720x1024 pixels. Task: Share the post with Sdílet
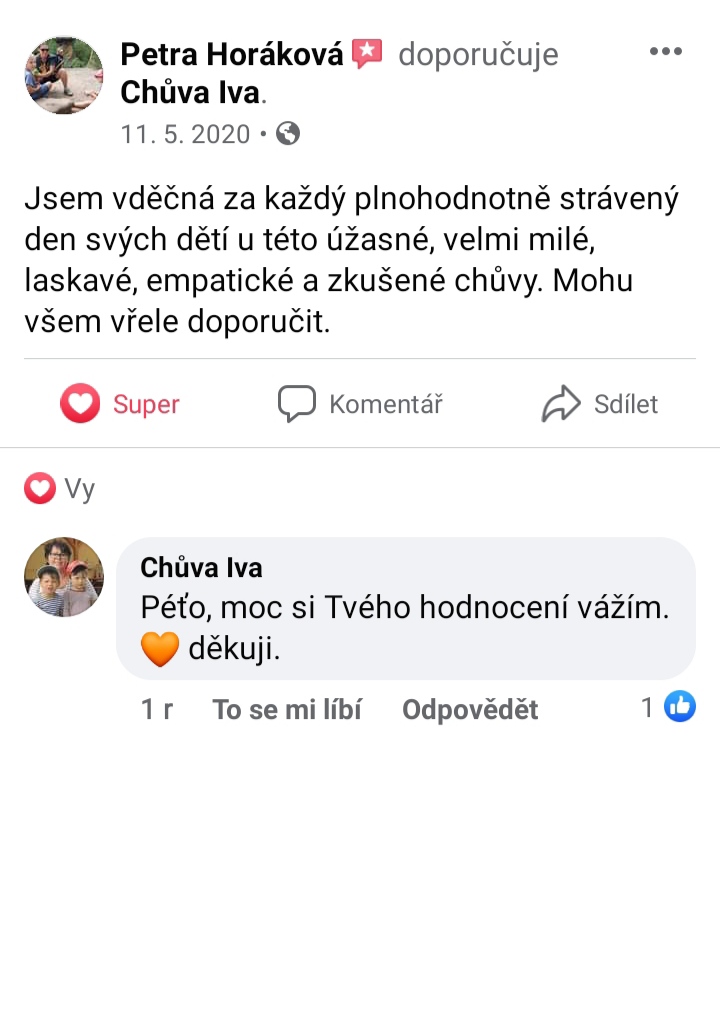tap(600, 404)
